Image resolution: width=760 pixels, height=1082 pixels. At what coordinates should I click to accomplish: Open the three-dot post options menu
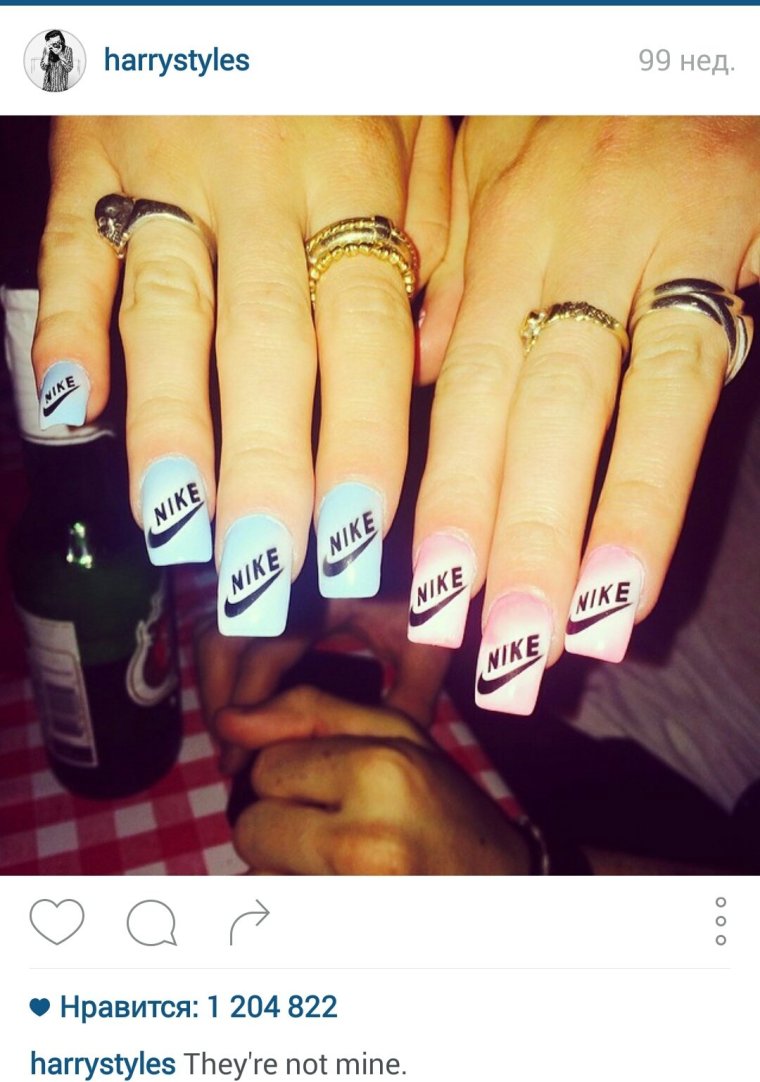pyautogui.click(x=721, y=921)
